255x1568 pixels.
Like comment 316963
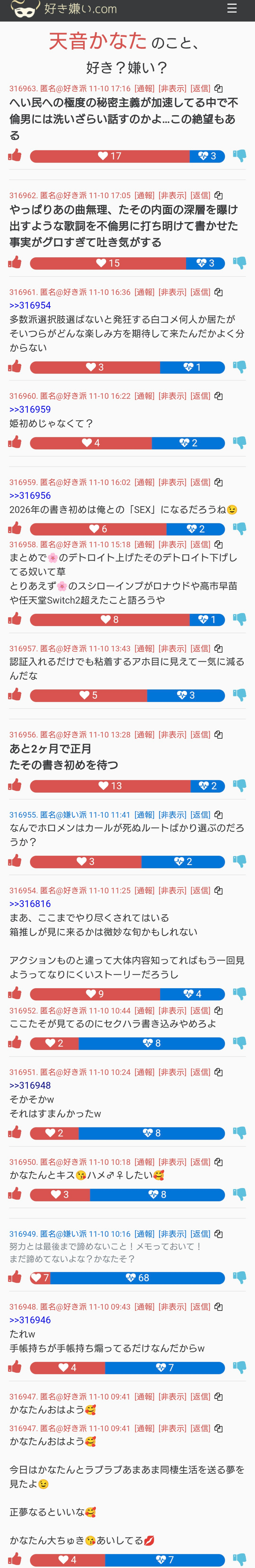click(x=15, y=156)
